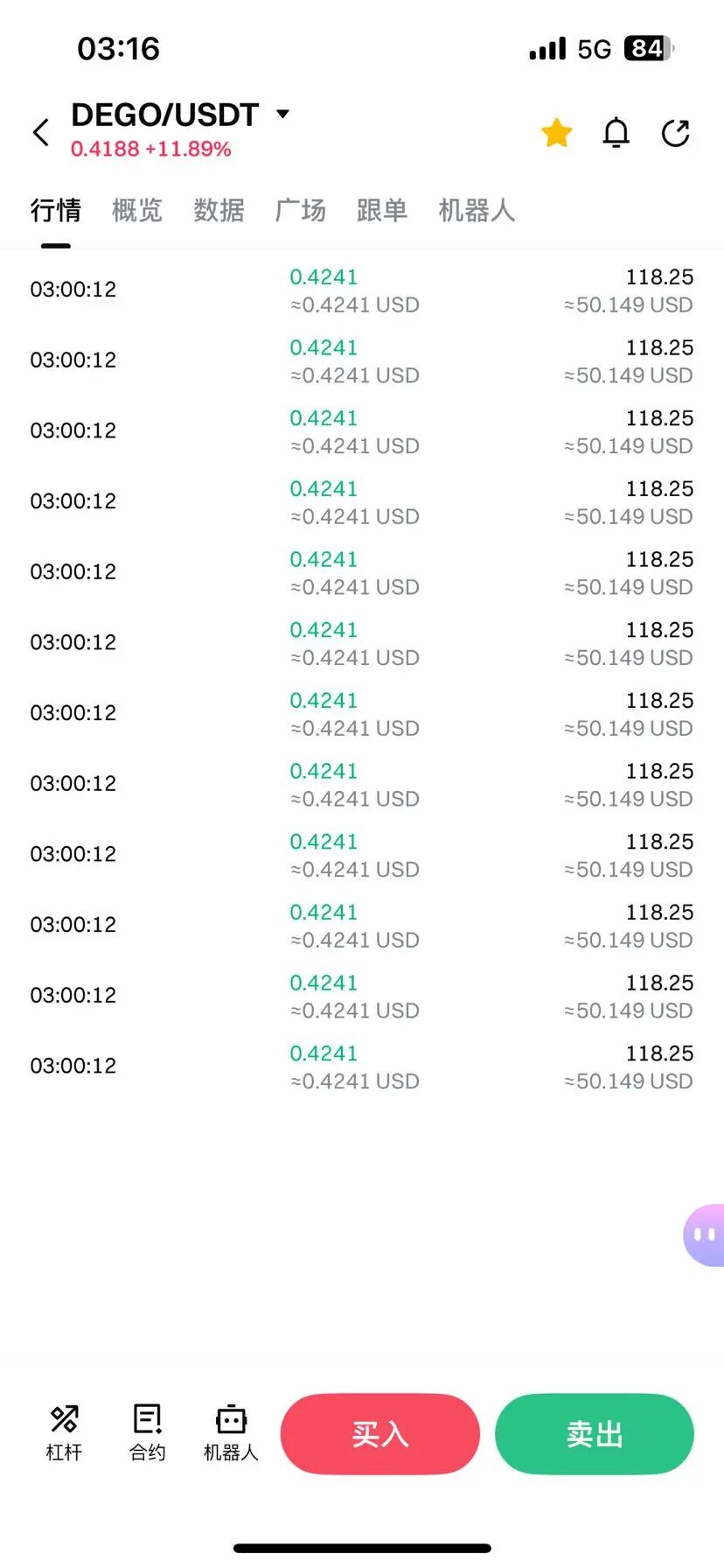Switch to the 数据 tab

[219, 210]
